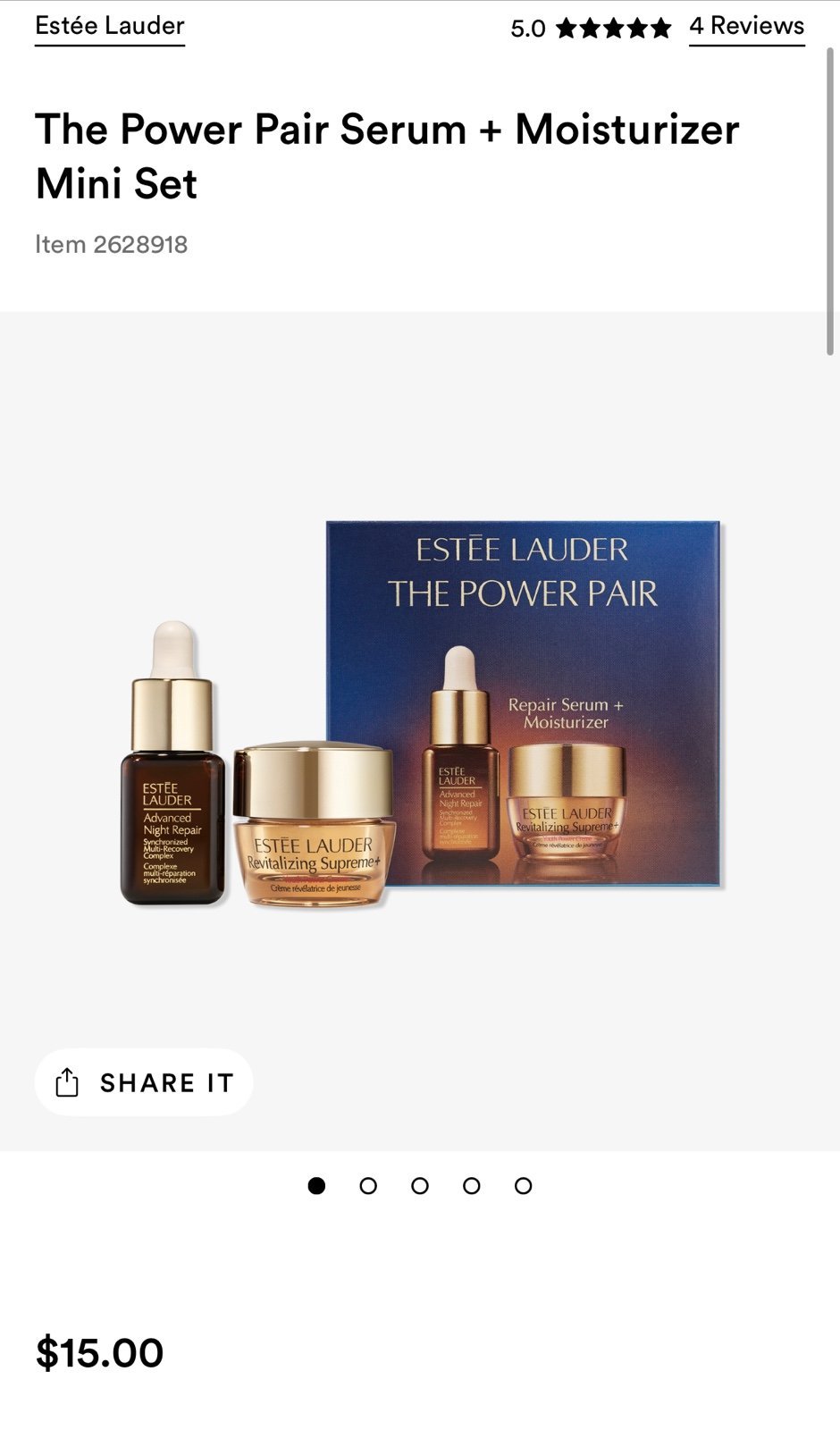Open the Power Pair product image
This screenshot has height=1430, width=840.
click(x=420, y=715)
